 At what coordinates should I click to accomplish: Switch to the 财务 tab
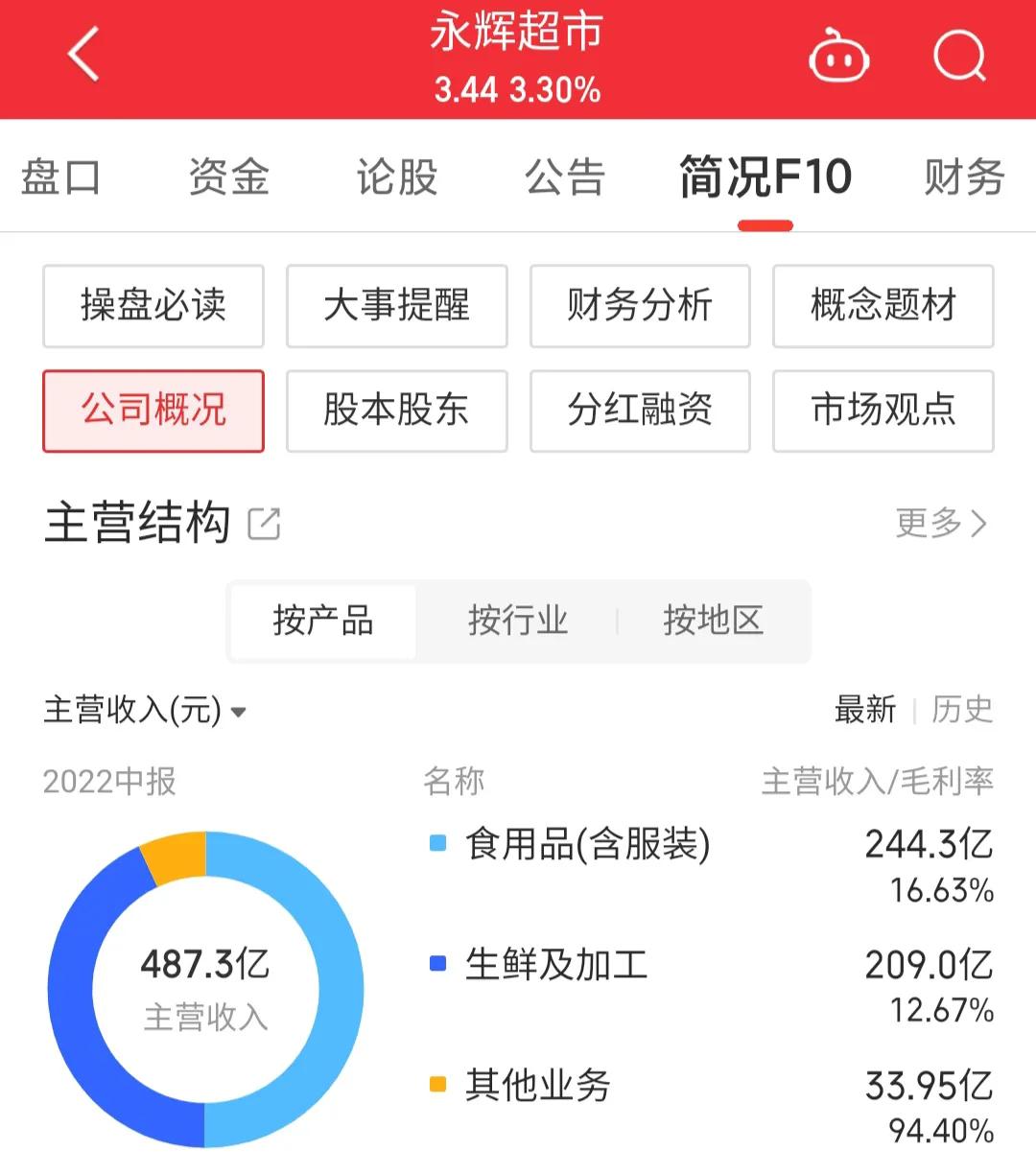click(x=964, y=178)
